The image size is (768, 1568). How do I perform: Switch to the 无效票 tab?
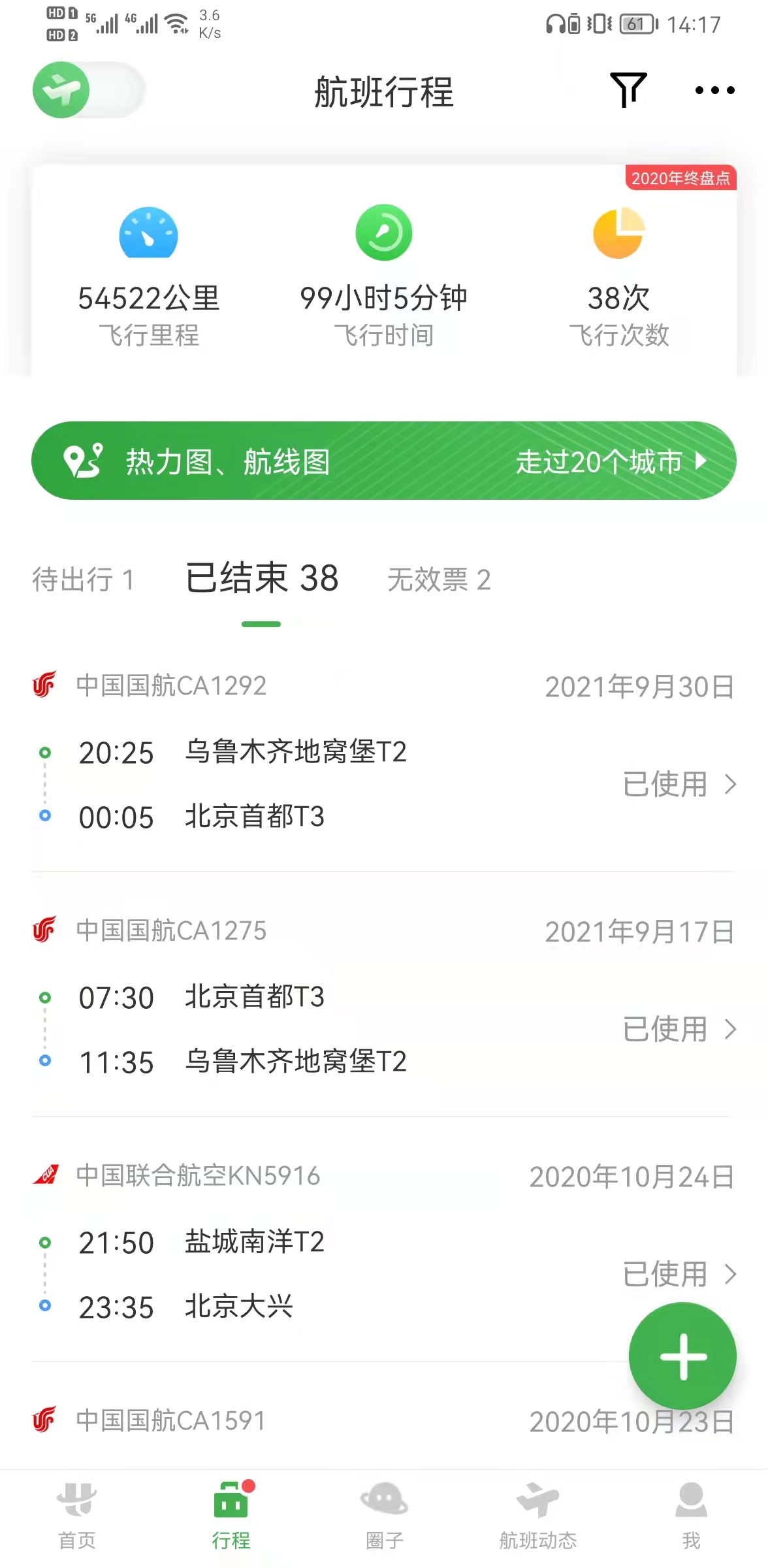pos(439,580)
